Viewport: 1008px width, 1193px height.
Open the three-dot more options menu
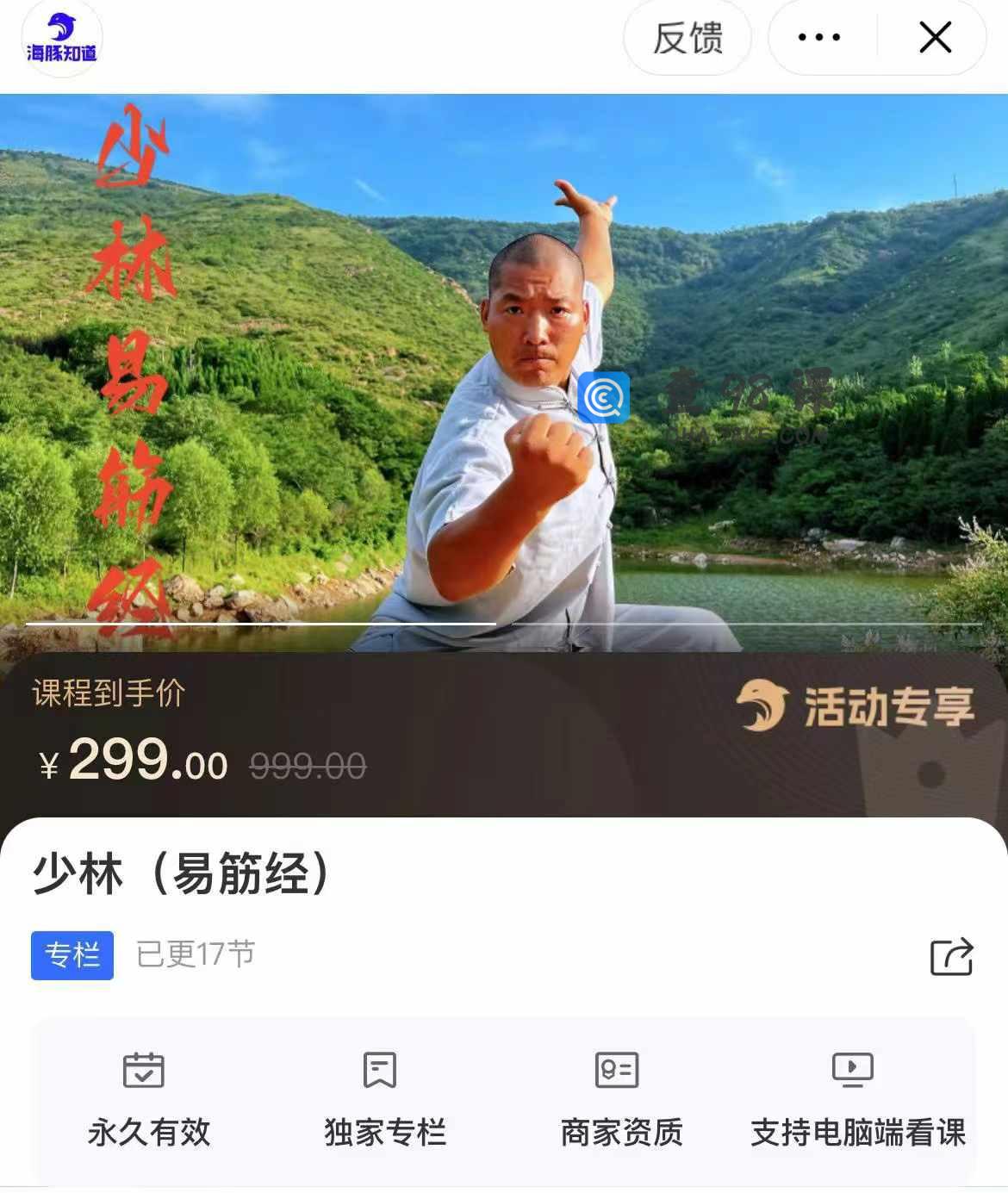(x=818, y=38)
